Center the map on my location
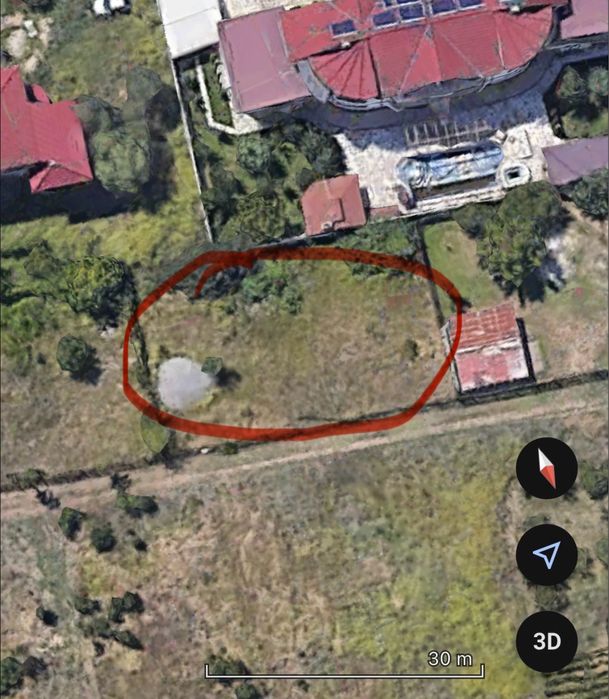 (546, 555)
